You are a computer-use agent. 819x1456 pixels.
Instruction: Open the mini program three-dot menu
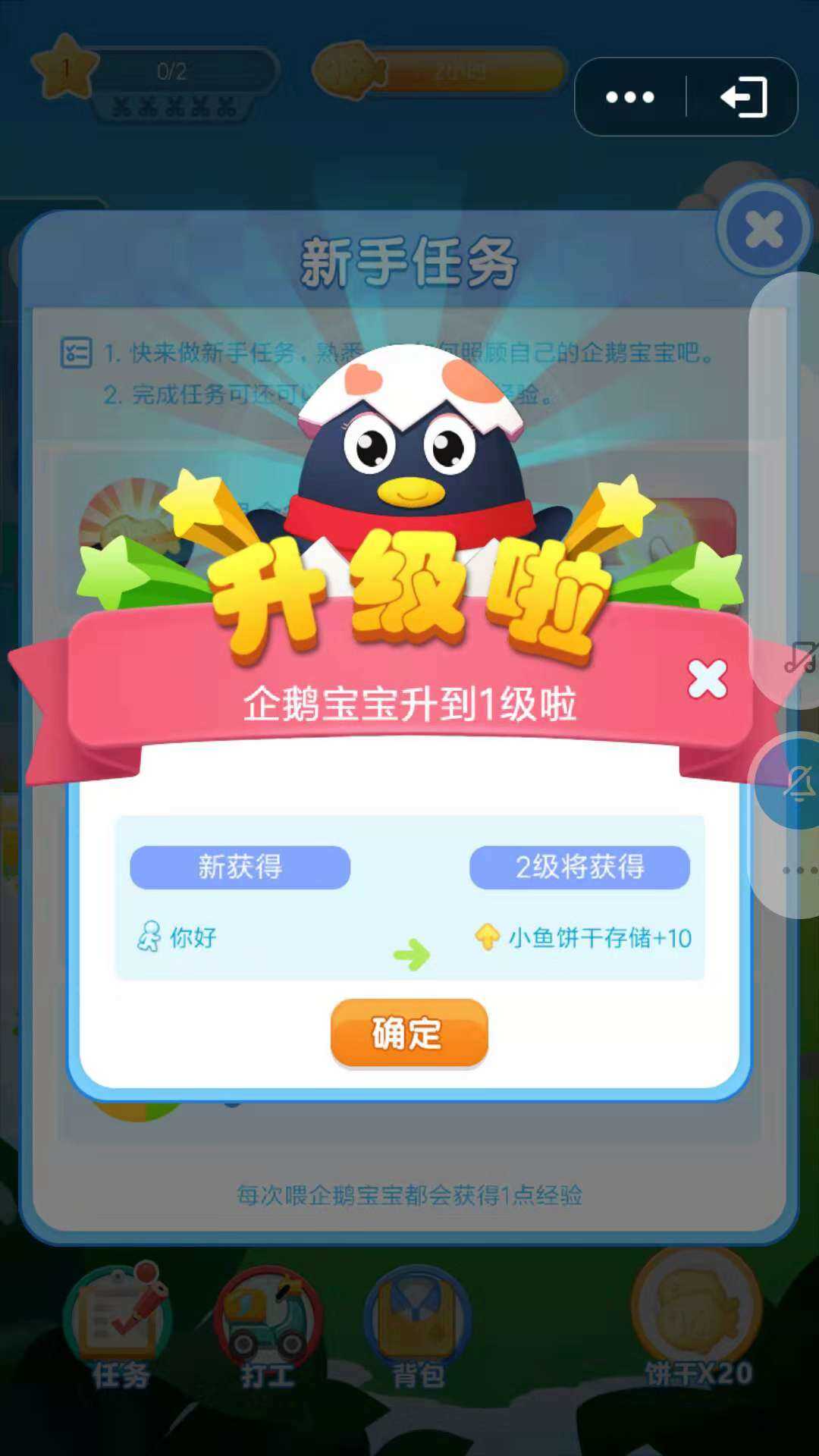point(630,97)
